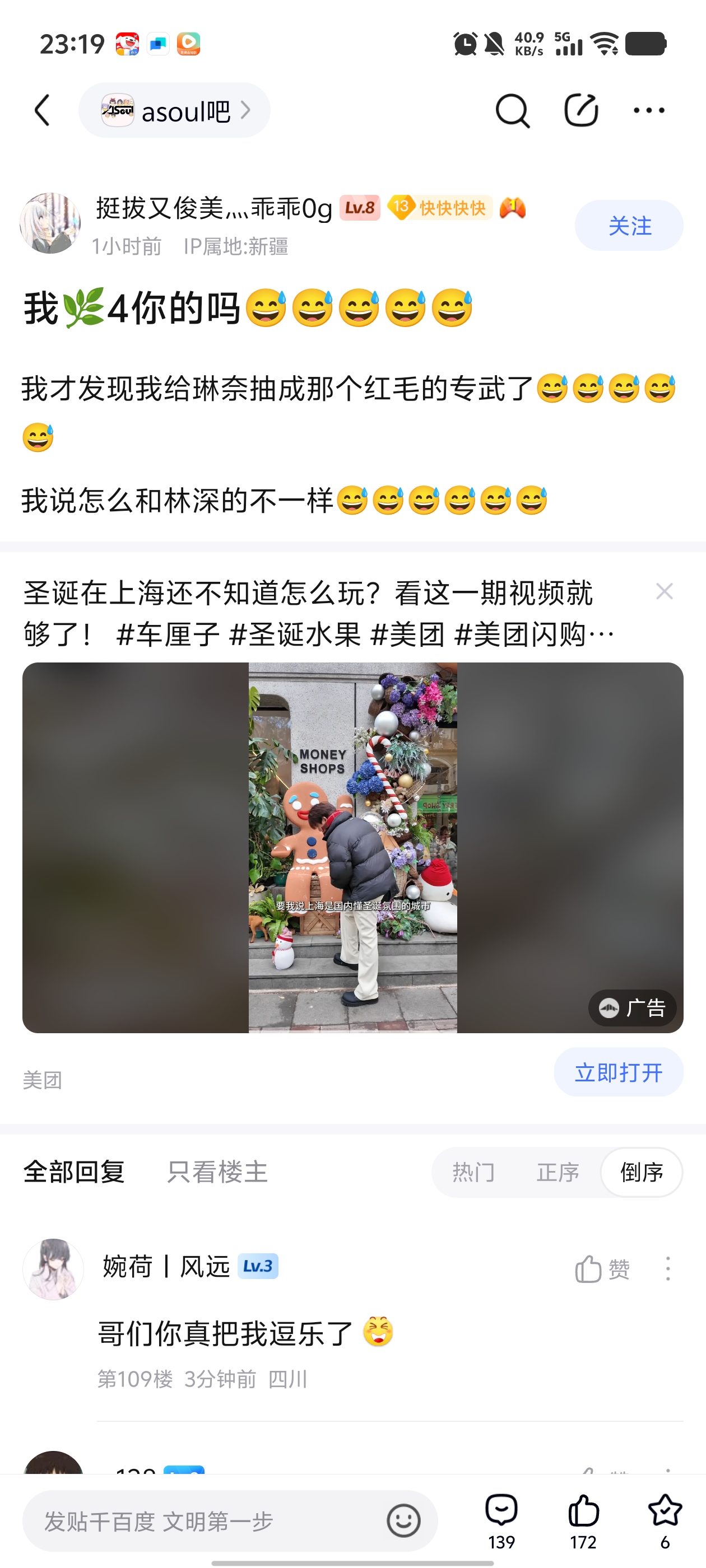706x1568 pixels.
Task: Sort replies in 正序 order
Action: click(558, 1172)
